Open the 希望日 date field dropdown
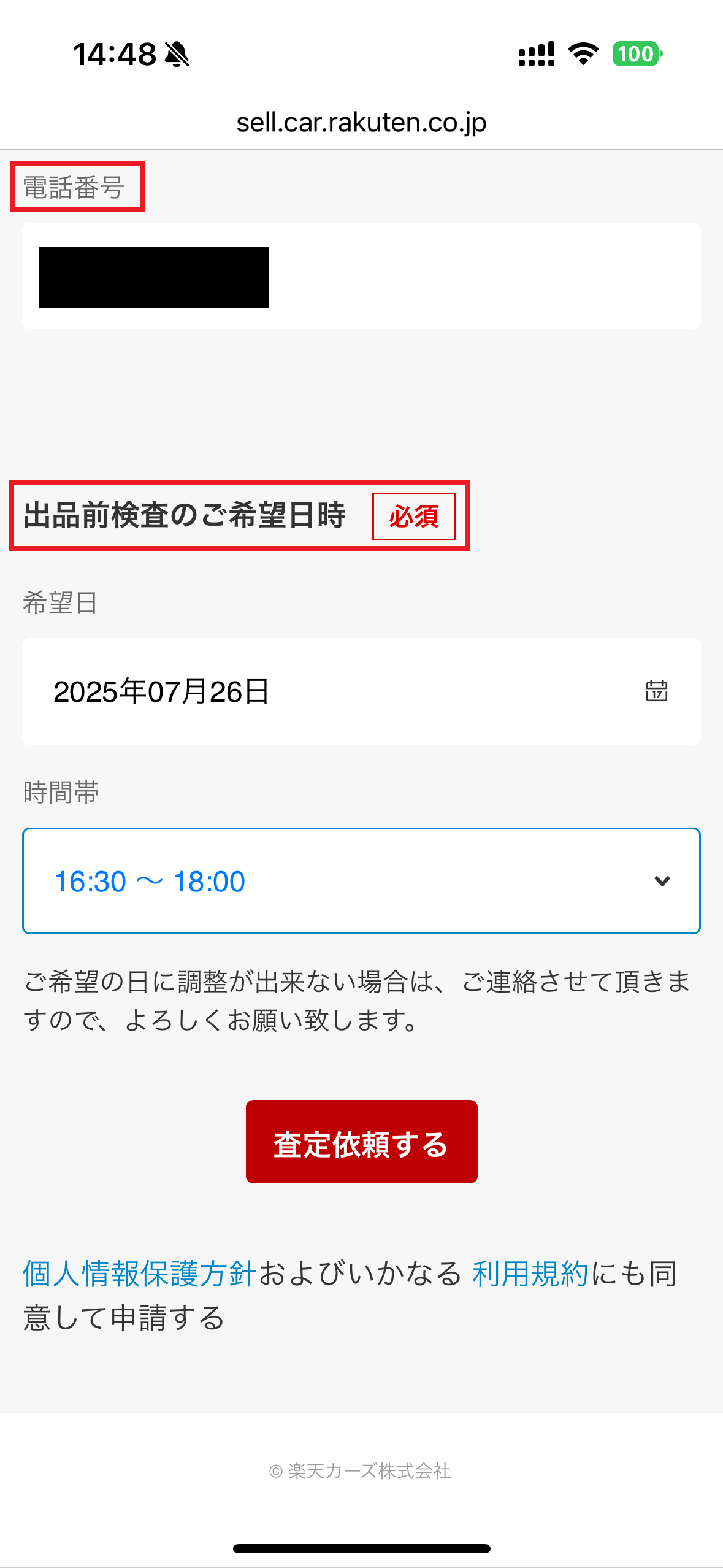Image resolution: width=723 pixels, height=1568 pixels. pyautogui.click(x=361, y=691)
